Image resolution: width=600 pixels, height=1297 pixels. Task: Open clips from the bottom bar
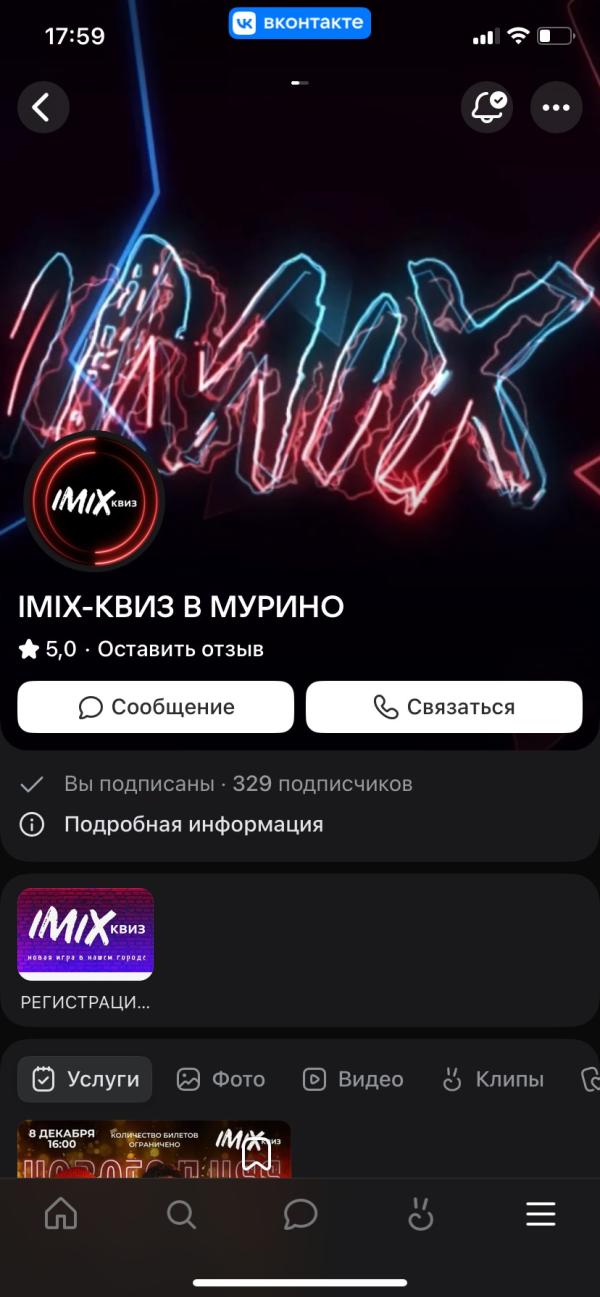(421, 1214)
